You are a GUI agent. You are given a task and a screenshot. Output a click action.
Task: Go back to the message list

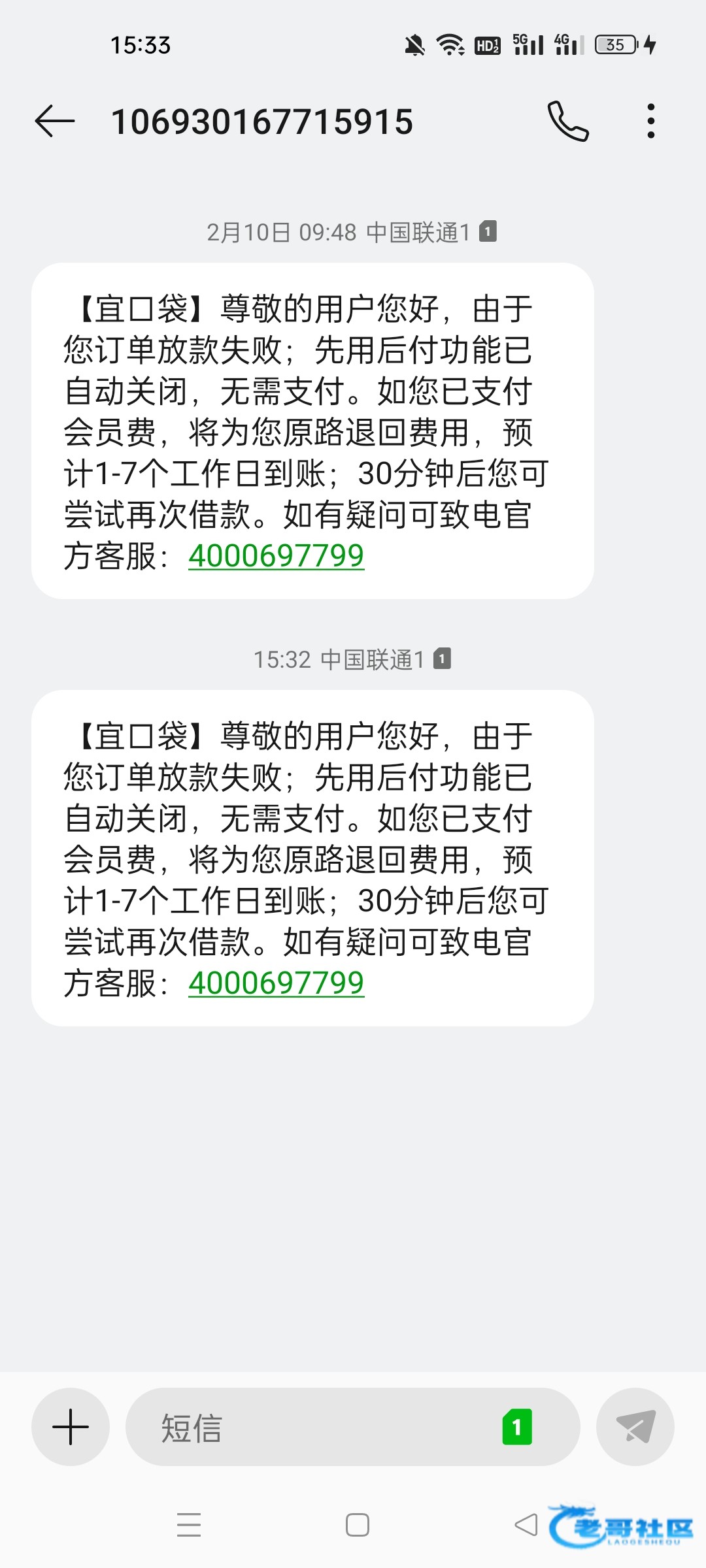[55, 122]
